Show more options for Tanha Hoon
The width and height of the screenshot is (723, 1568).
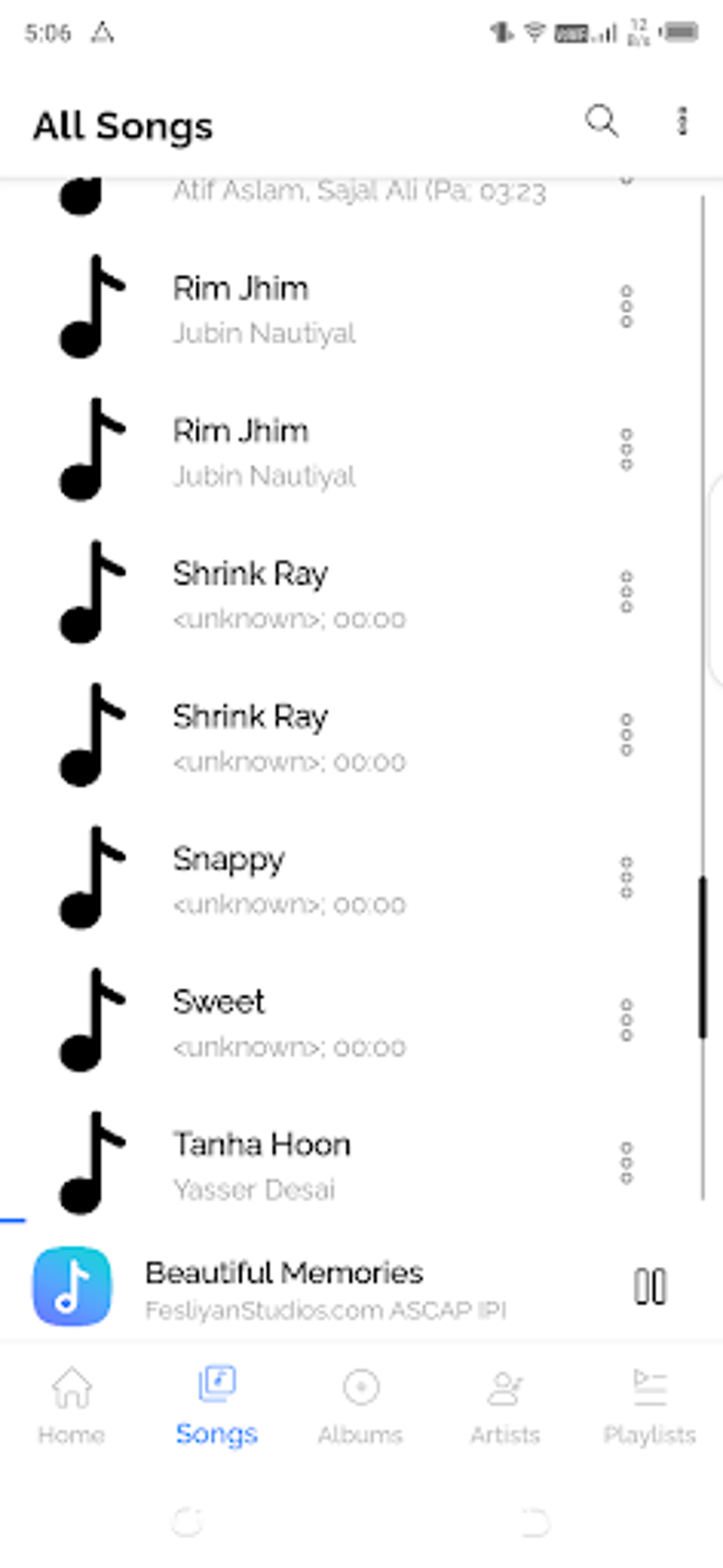pos(626,1163)
